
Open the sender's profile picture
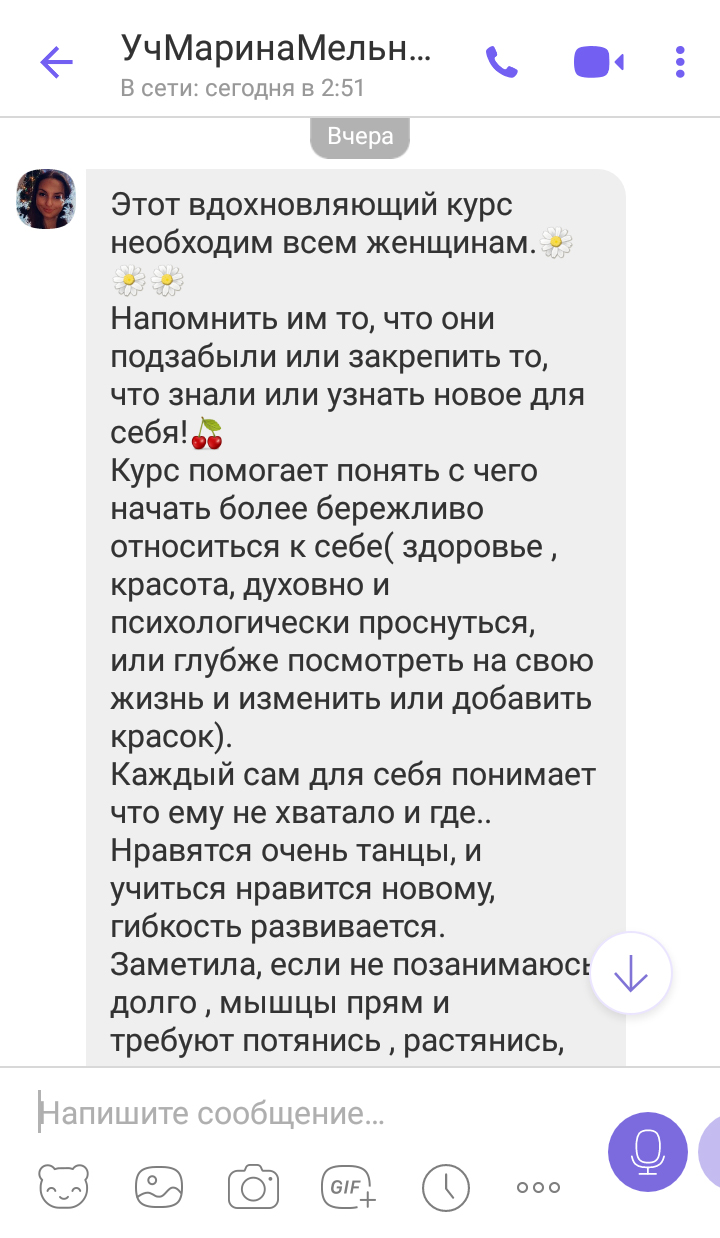pos(45,199)
